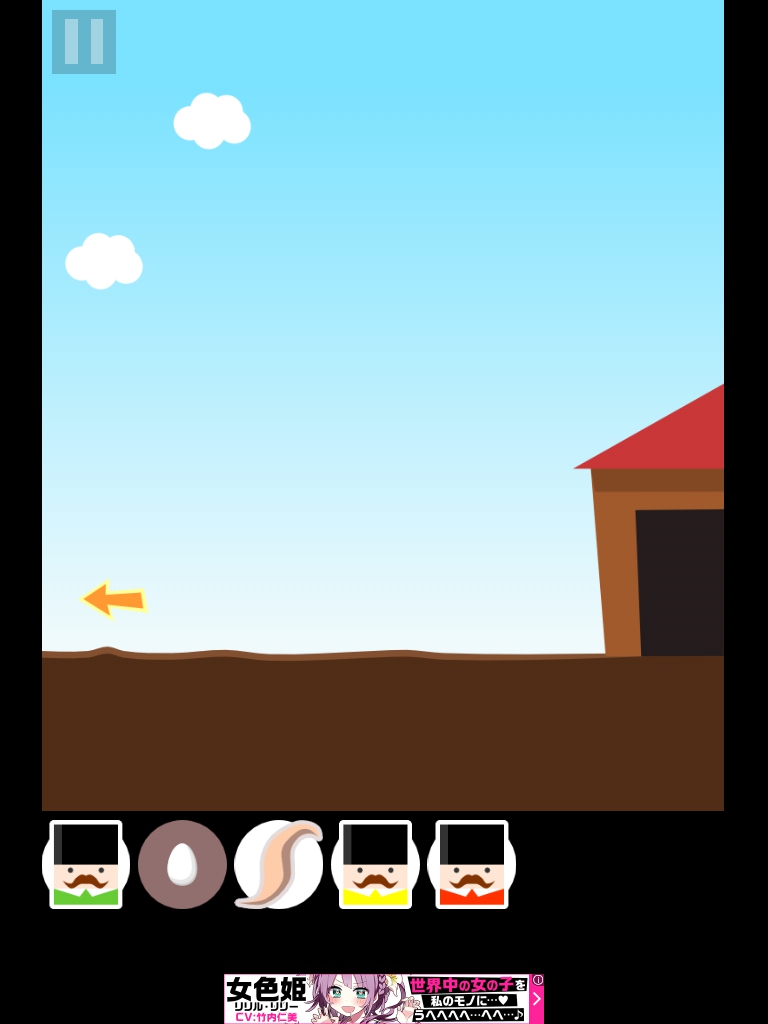Viewport: 768px width, 1024px height.
Task: Open the ad info icon
Action: coord(538,980)
